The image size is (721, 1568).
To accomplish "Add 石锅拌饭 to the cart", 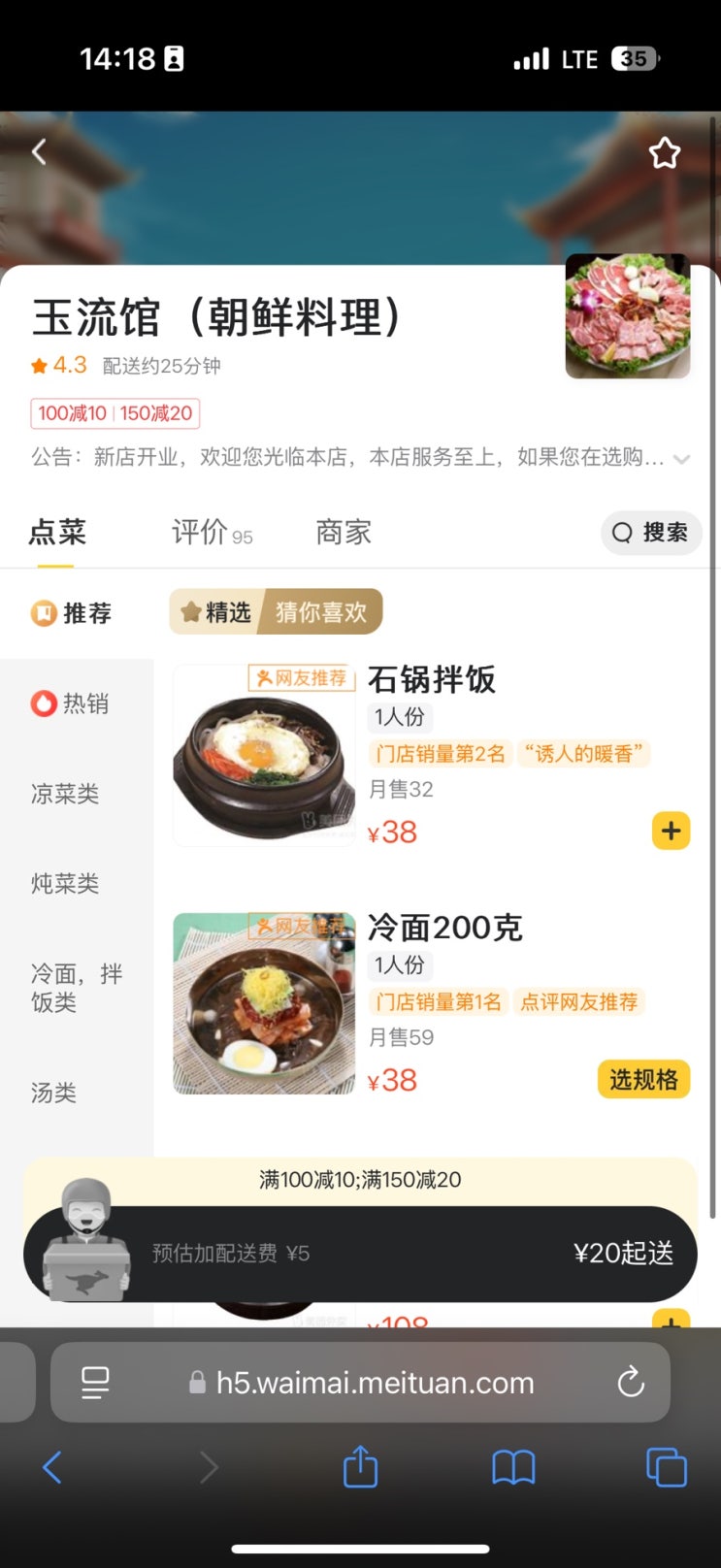I will [671, 831].
